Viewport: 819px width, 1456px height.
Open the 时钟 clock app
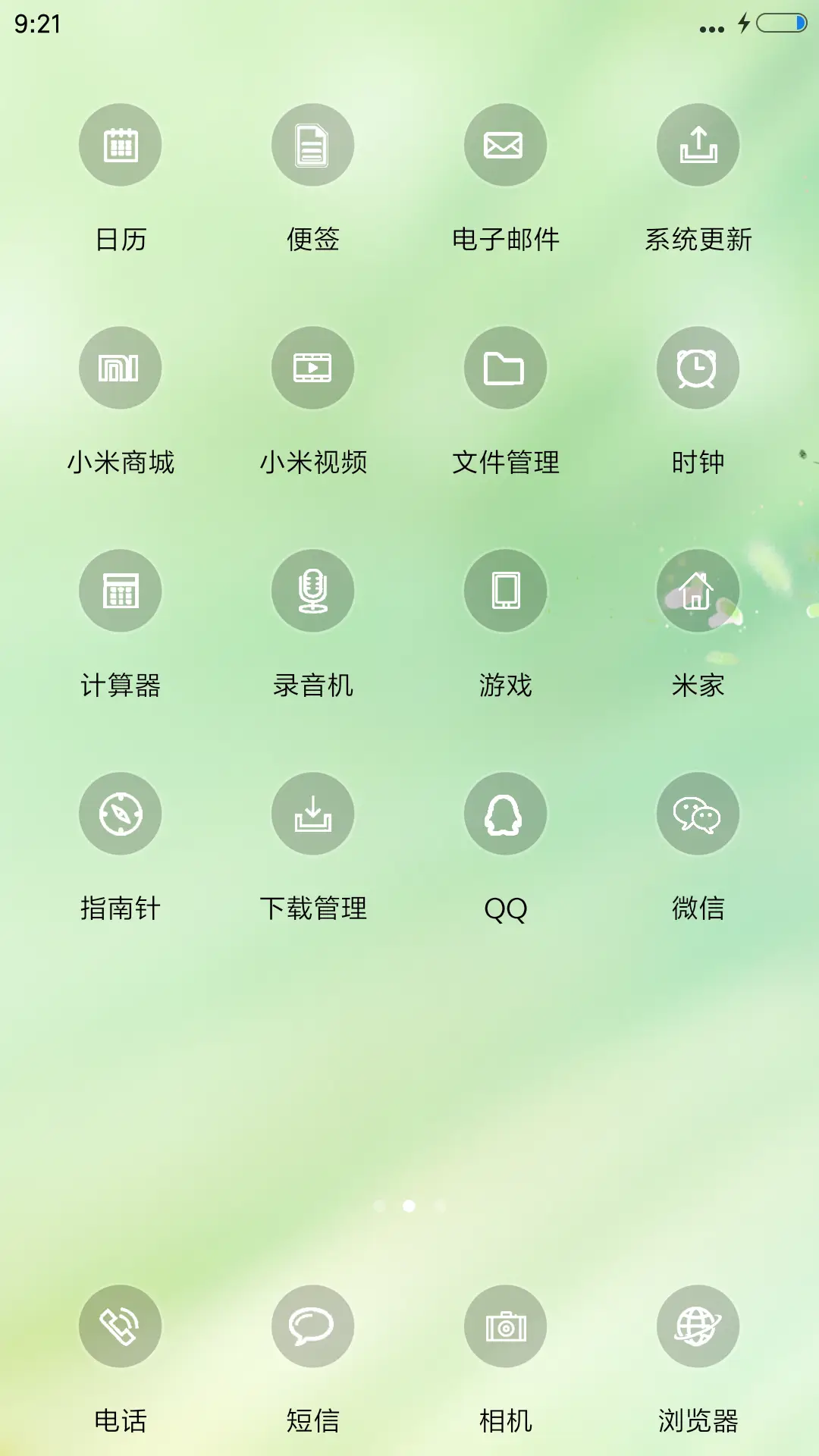pyautogui.click(x=698, y=366)
